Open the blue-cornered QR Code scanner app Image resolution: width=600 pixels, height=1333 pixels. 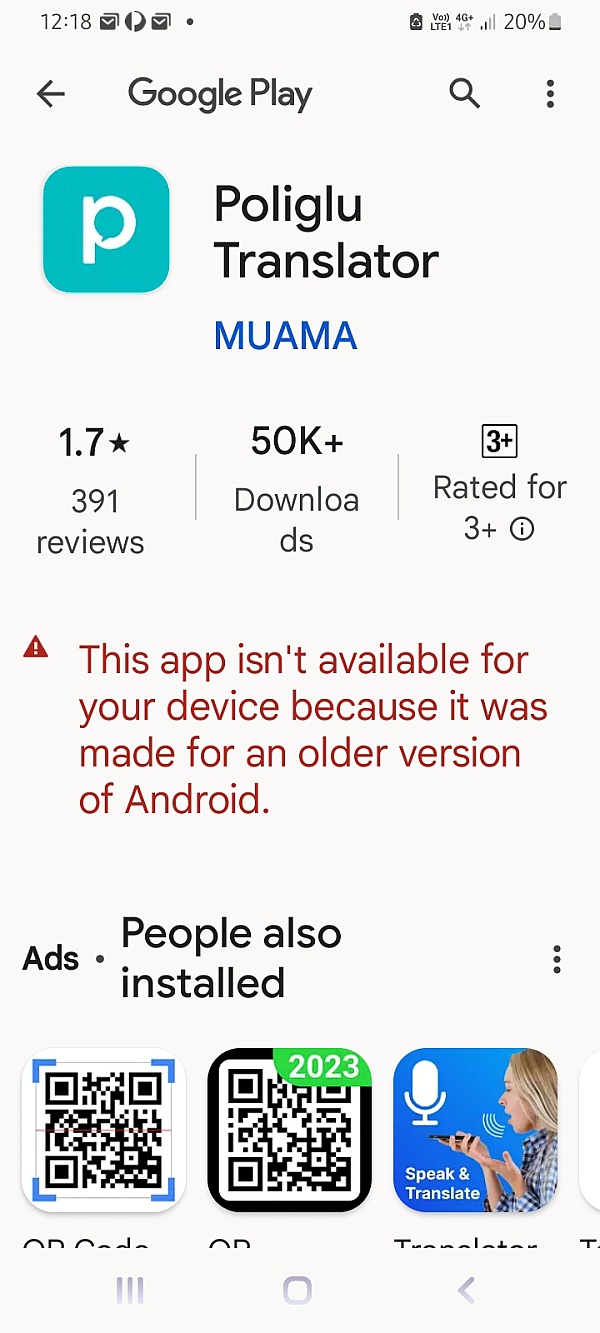tap(103, 1130)
